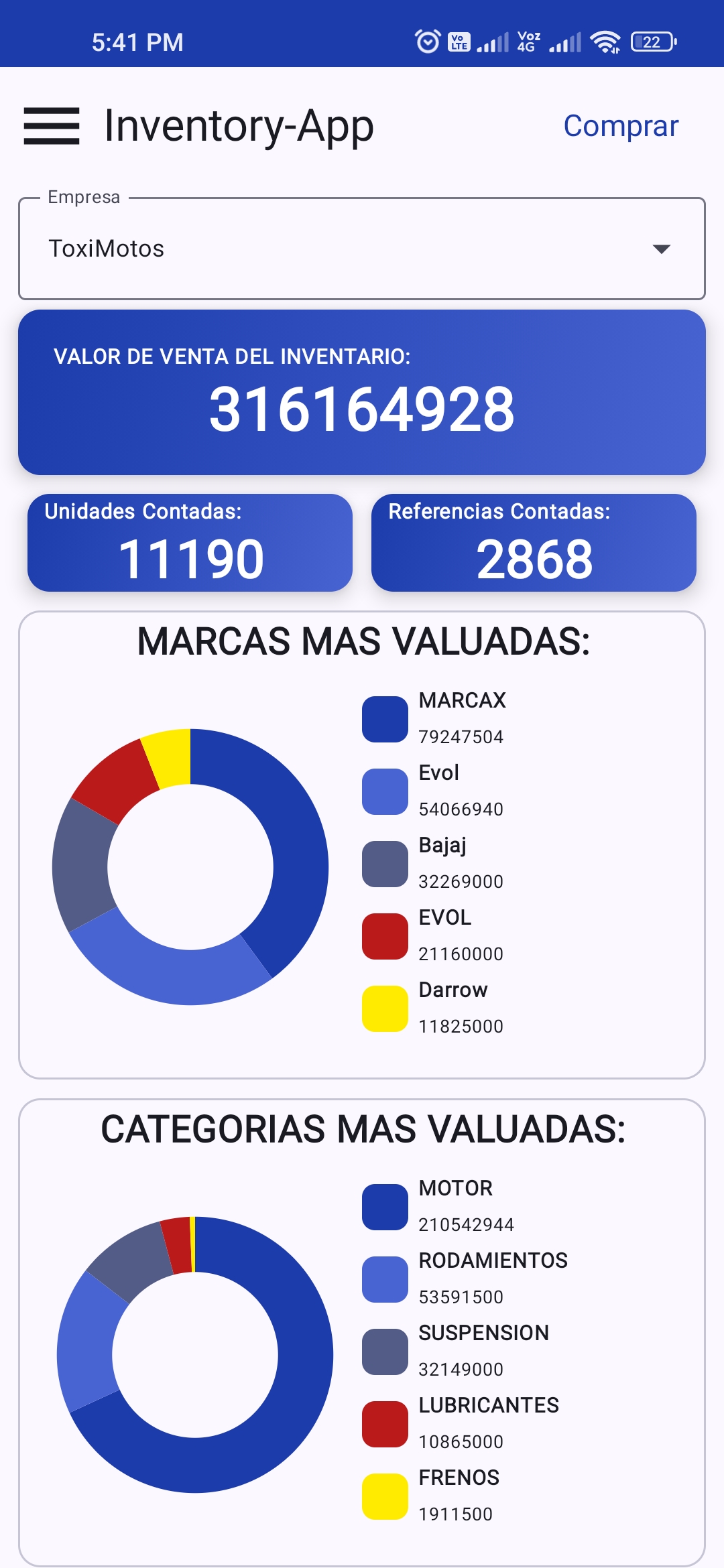This screenshot has width=724, height=1568.
Task: Tap the Comprar button
Action: (621, 126)
